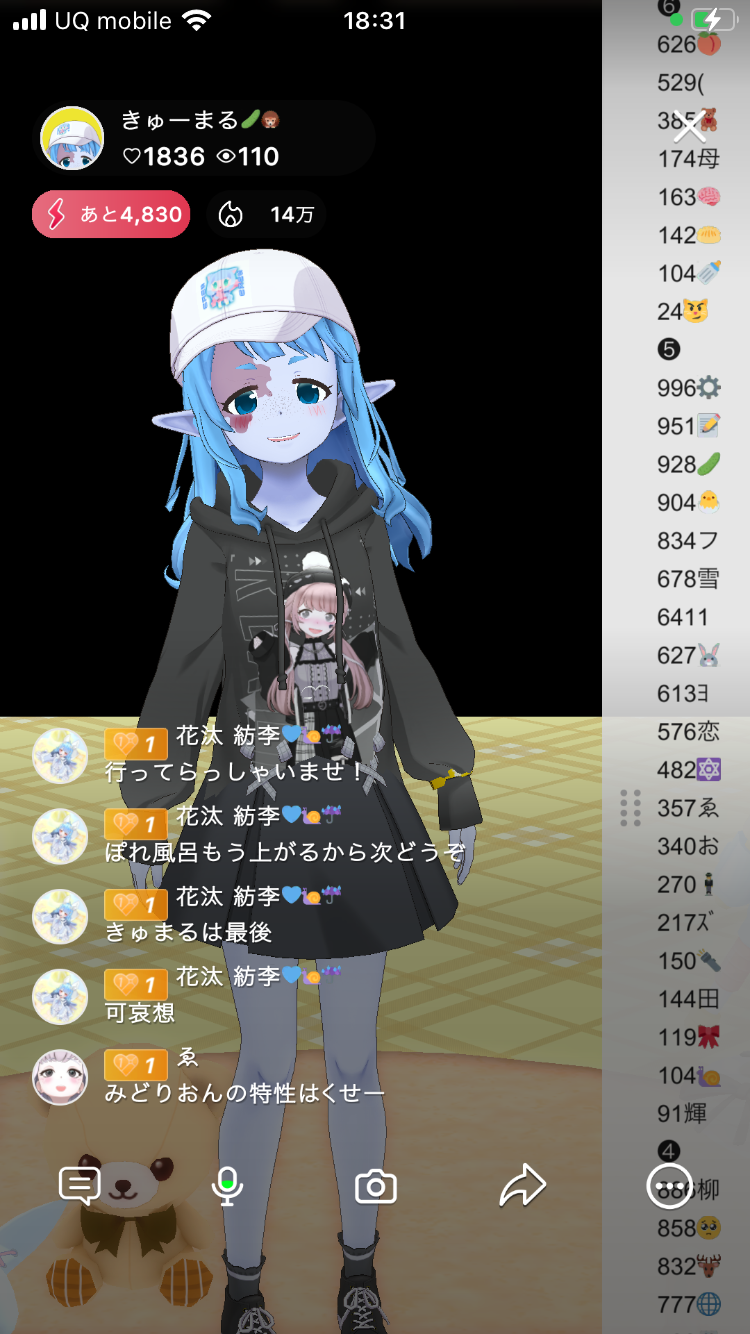
Task: Open the comment input box
Action: 80,1186
